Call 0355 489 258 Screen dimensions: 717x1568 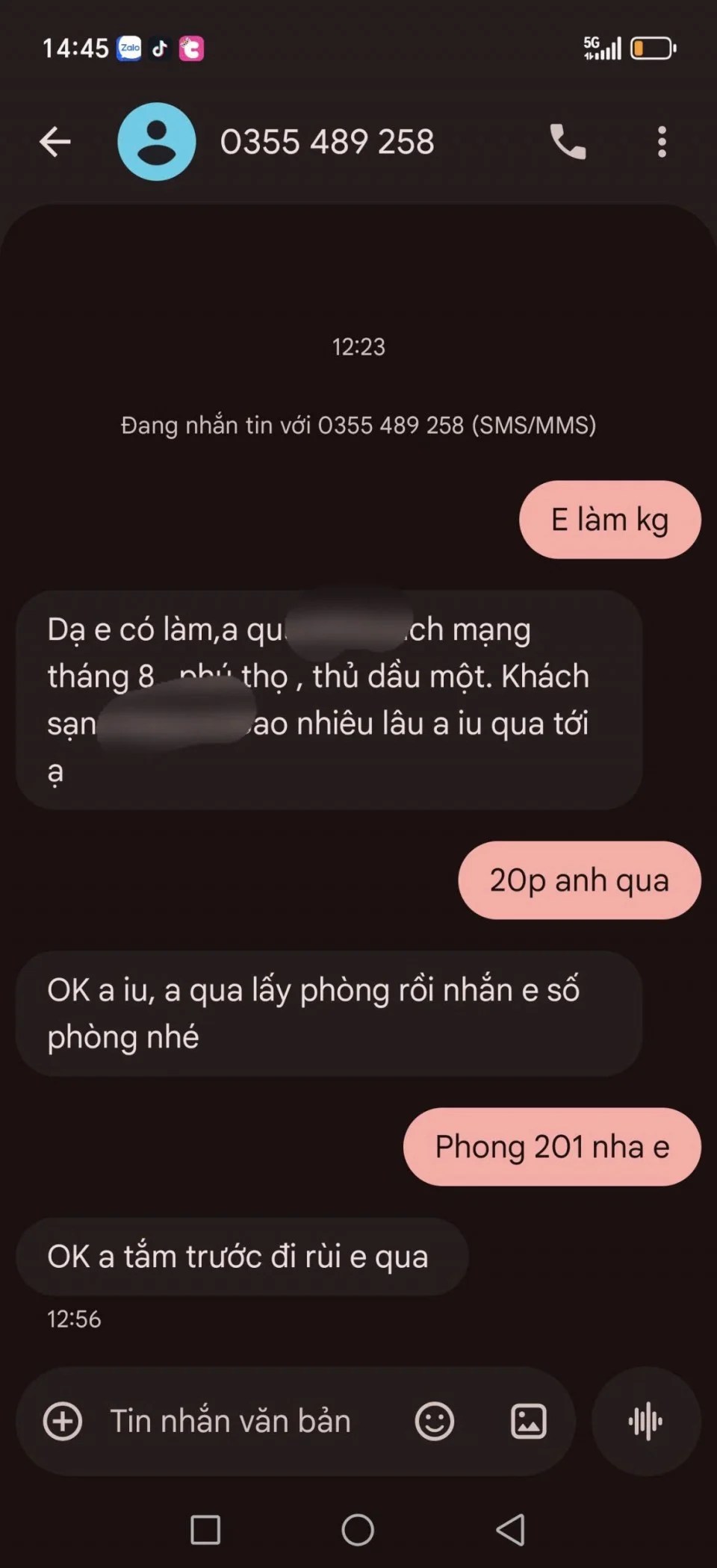568,141
